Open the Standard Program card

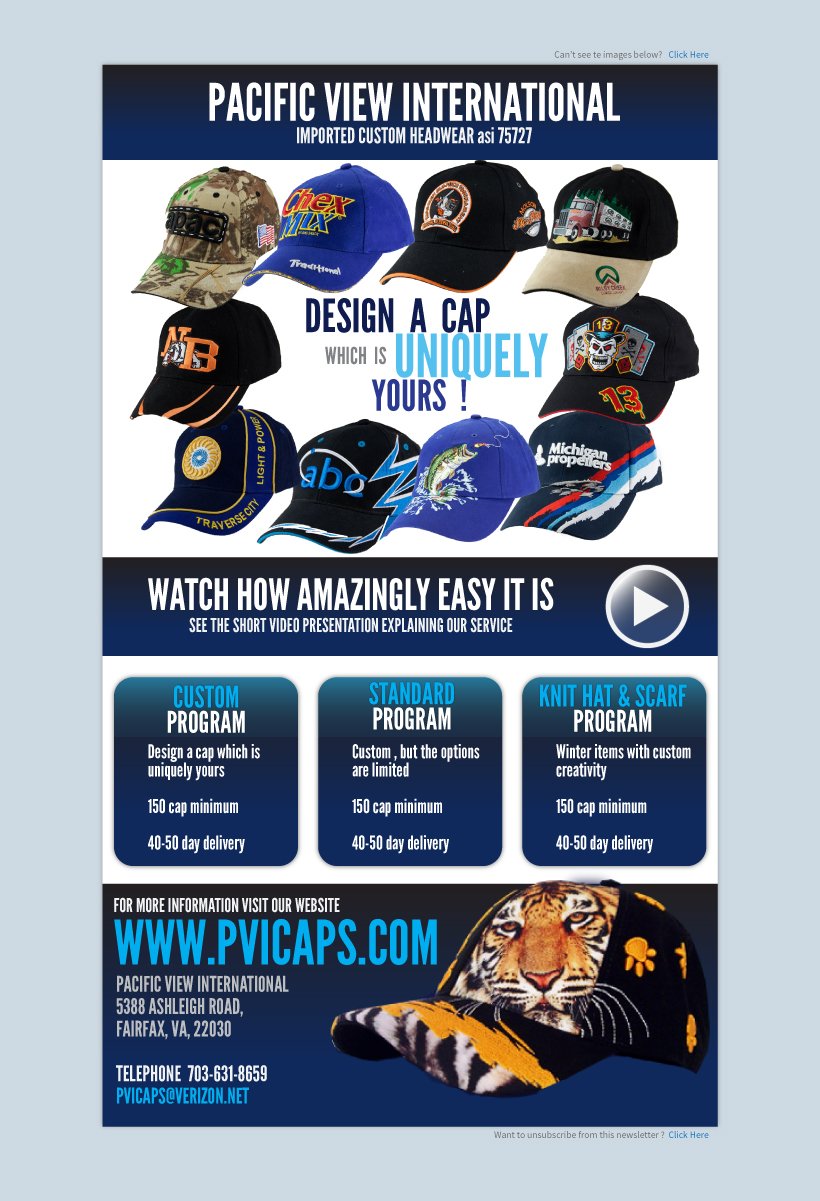pos(410,771)
